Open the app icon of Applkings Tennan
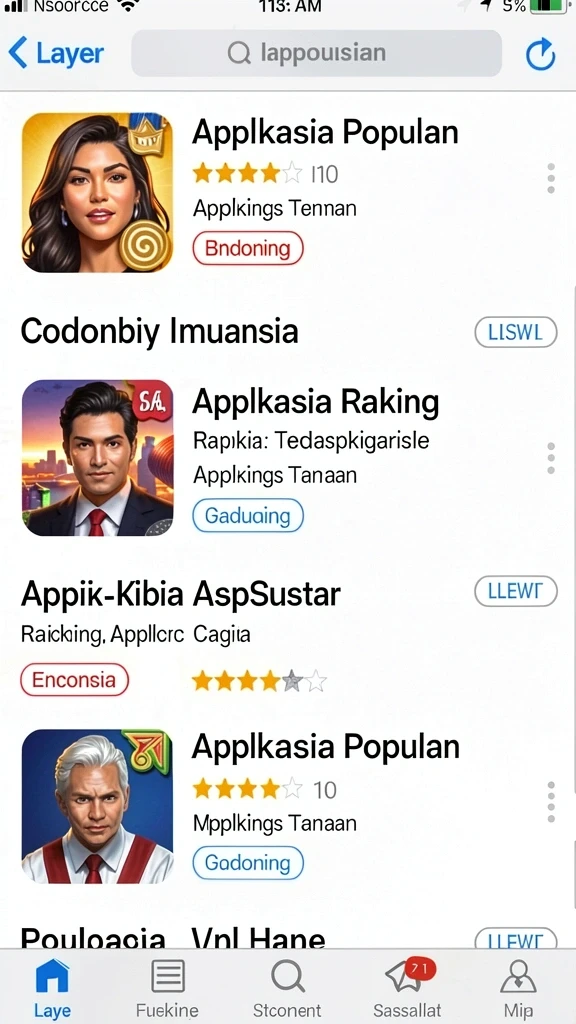This screenshot has width=576, height=1024. (97, 192)
